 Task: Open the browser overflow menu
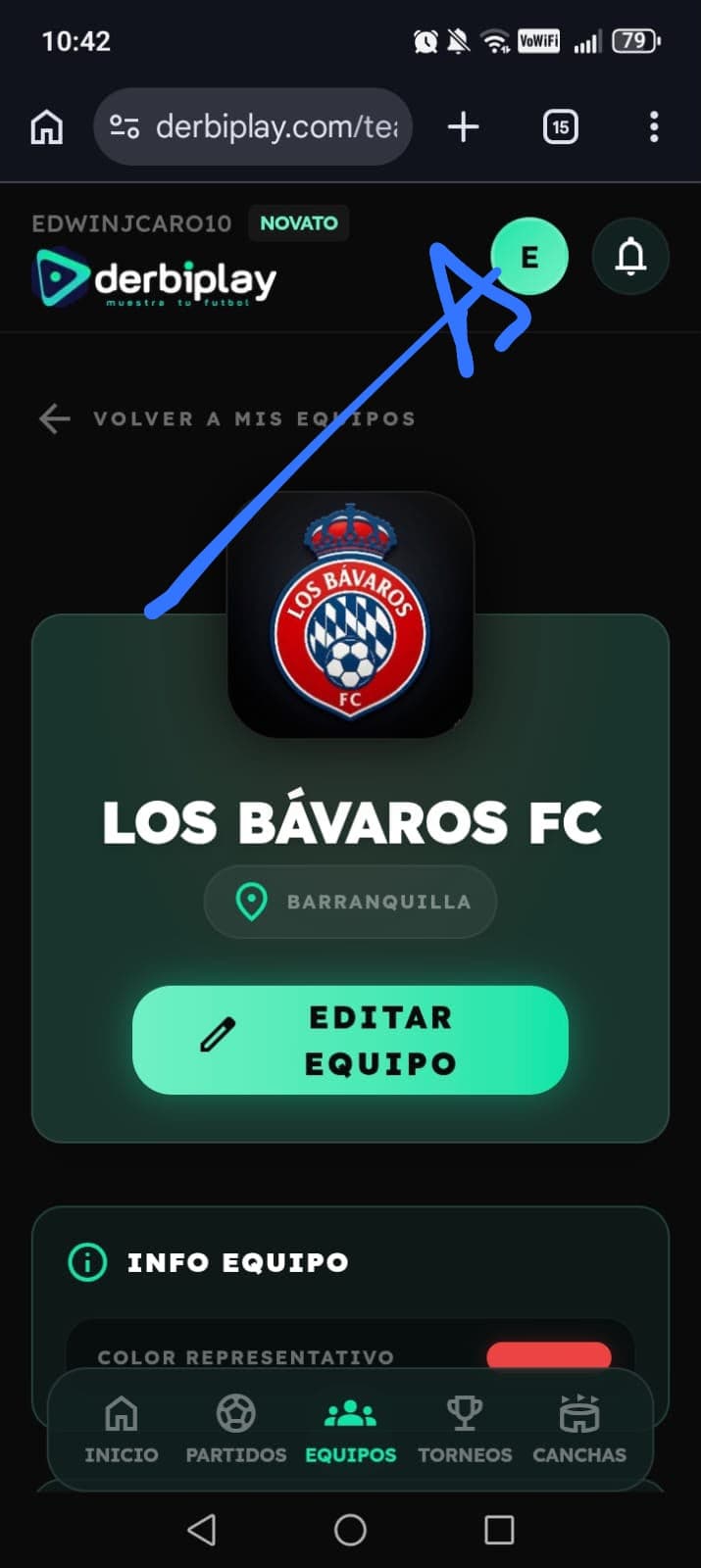654,126
